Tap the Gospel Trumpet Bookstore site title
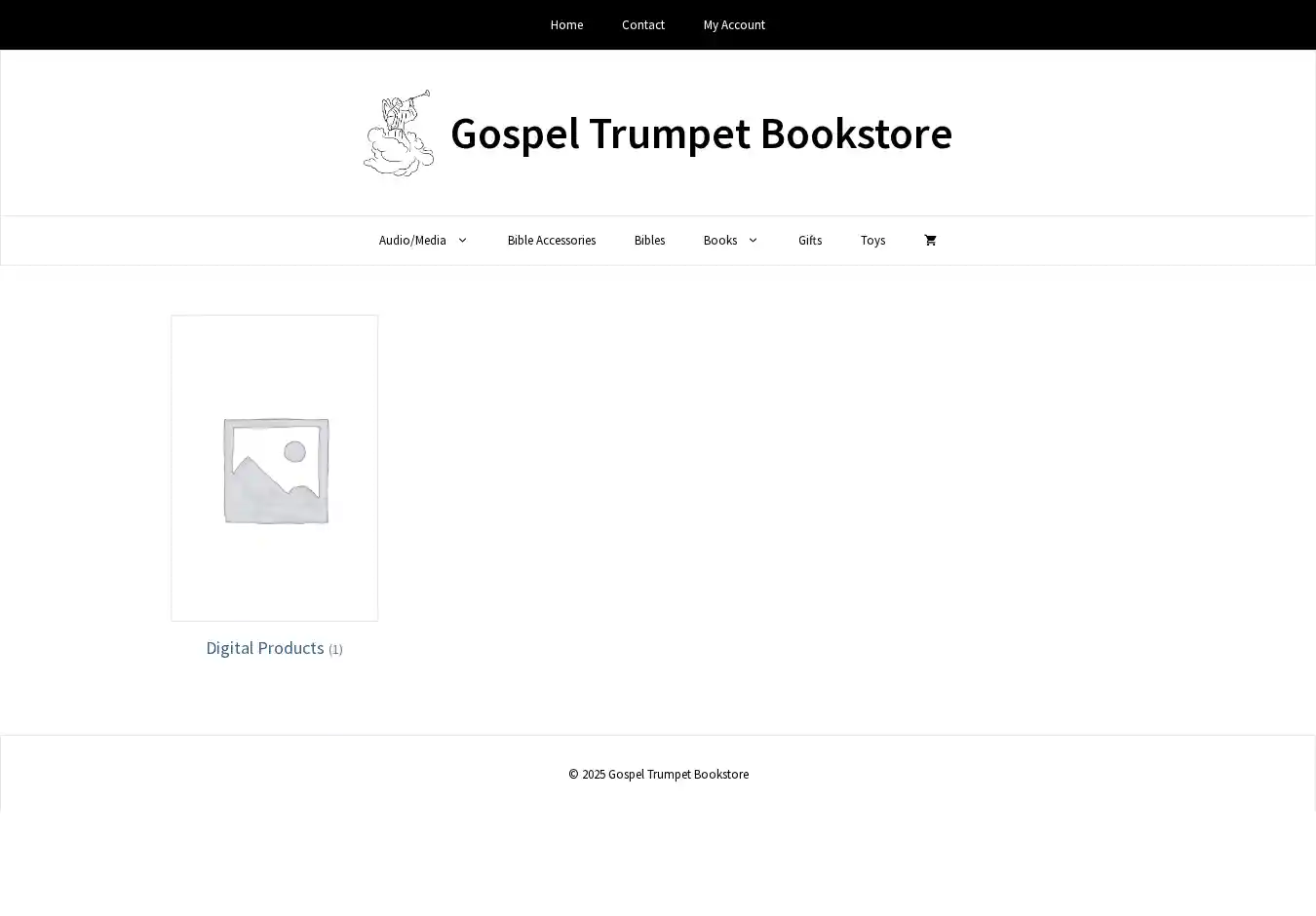 [x=701, y=134]
